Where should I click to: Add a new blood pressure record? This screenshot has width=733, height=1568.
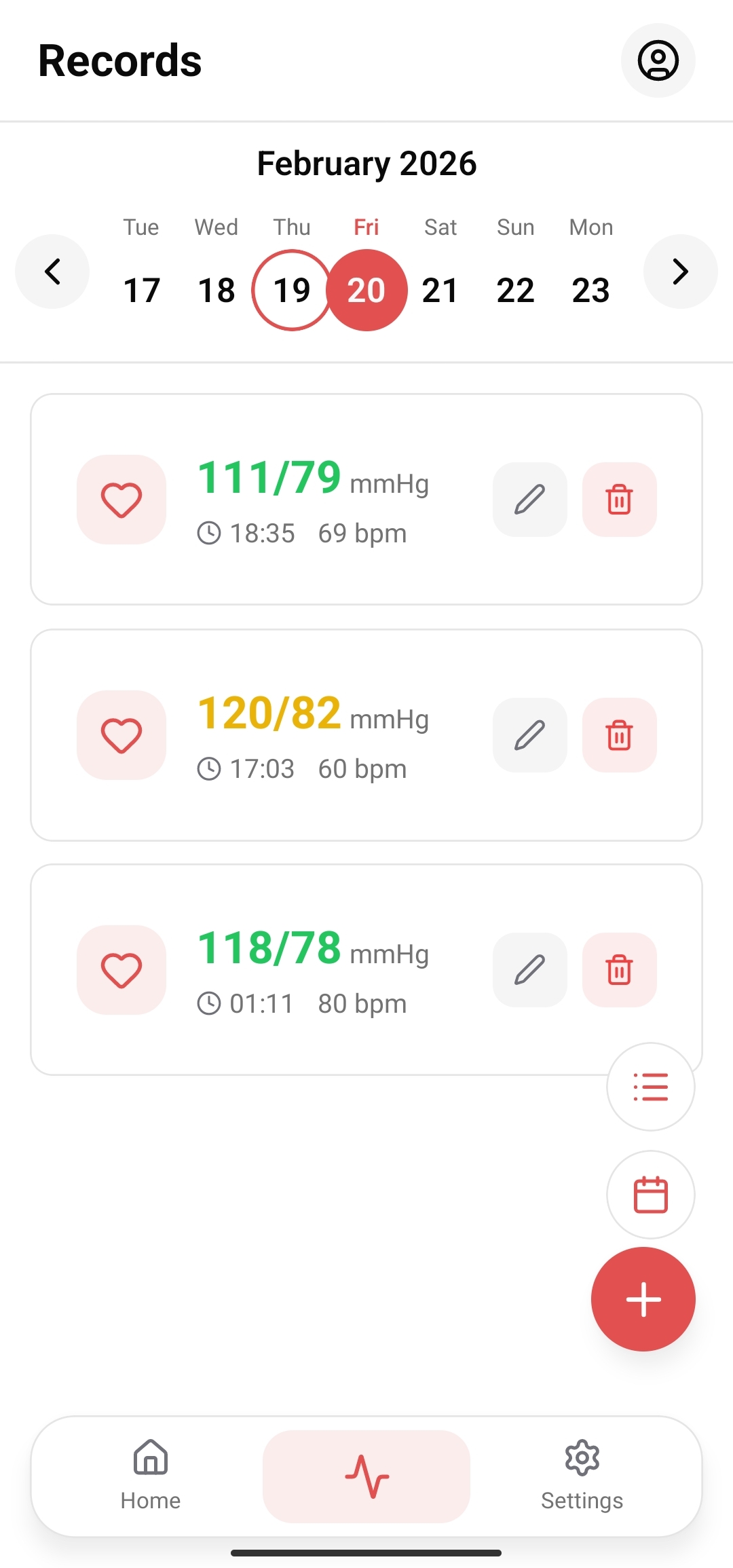click(643, 1299)
